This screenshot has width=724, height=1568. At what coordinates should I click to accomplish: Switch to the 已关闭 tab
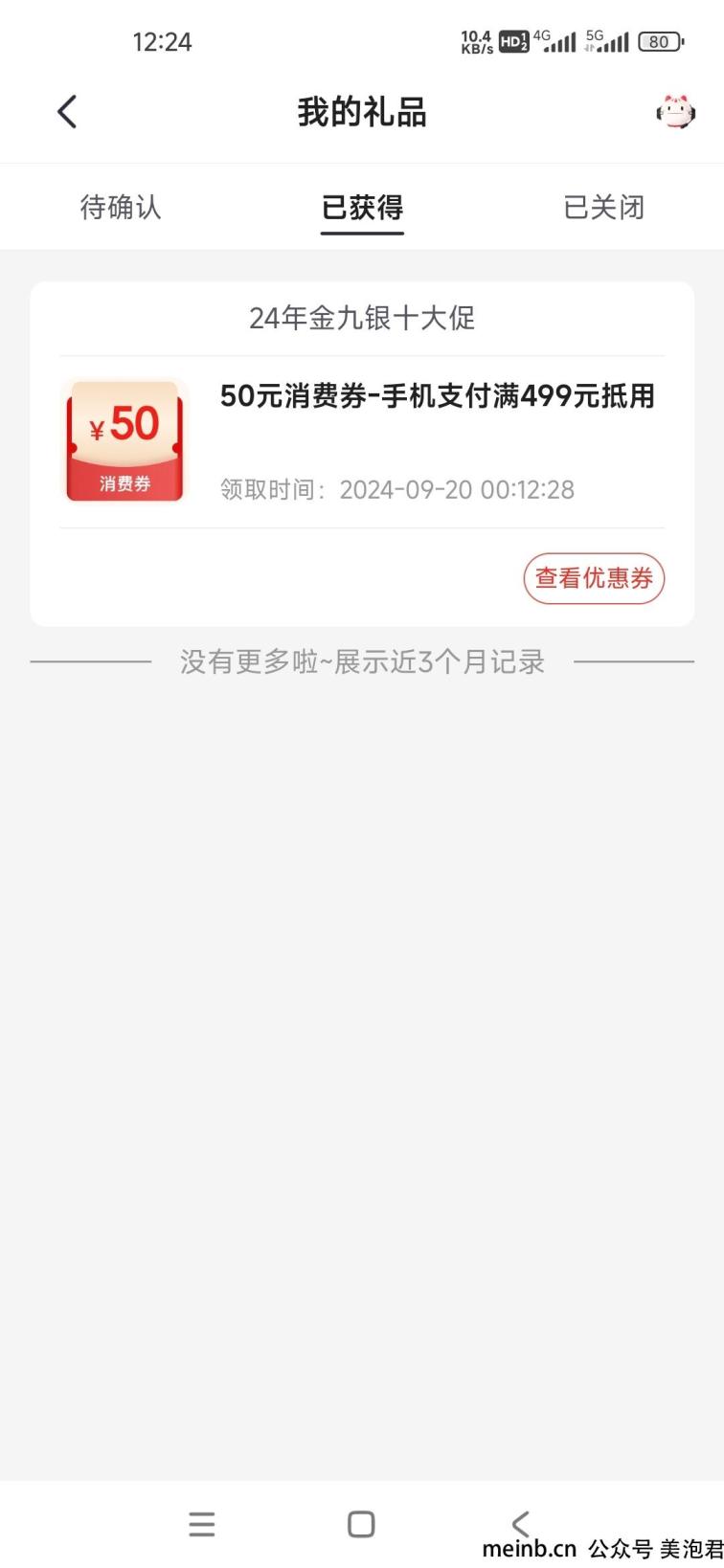pyautogui.click(x=603, y=207)
